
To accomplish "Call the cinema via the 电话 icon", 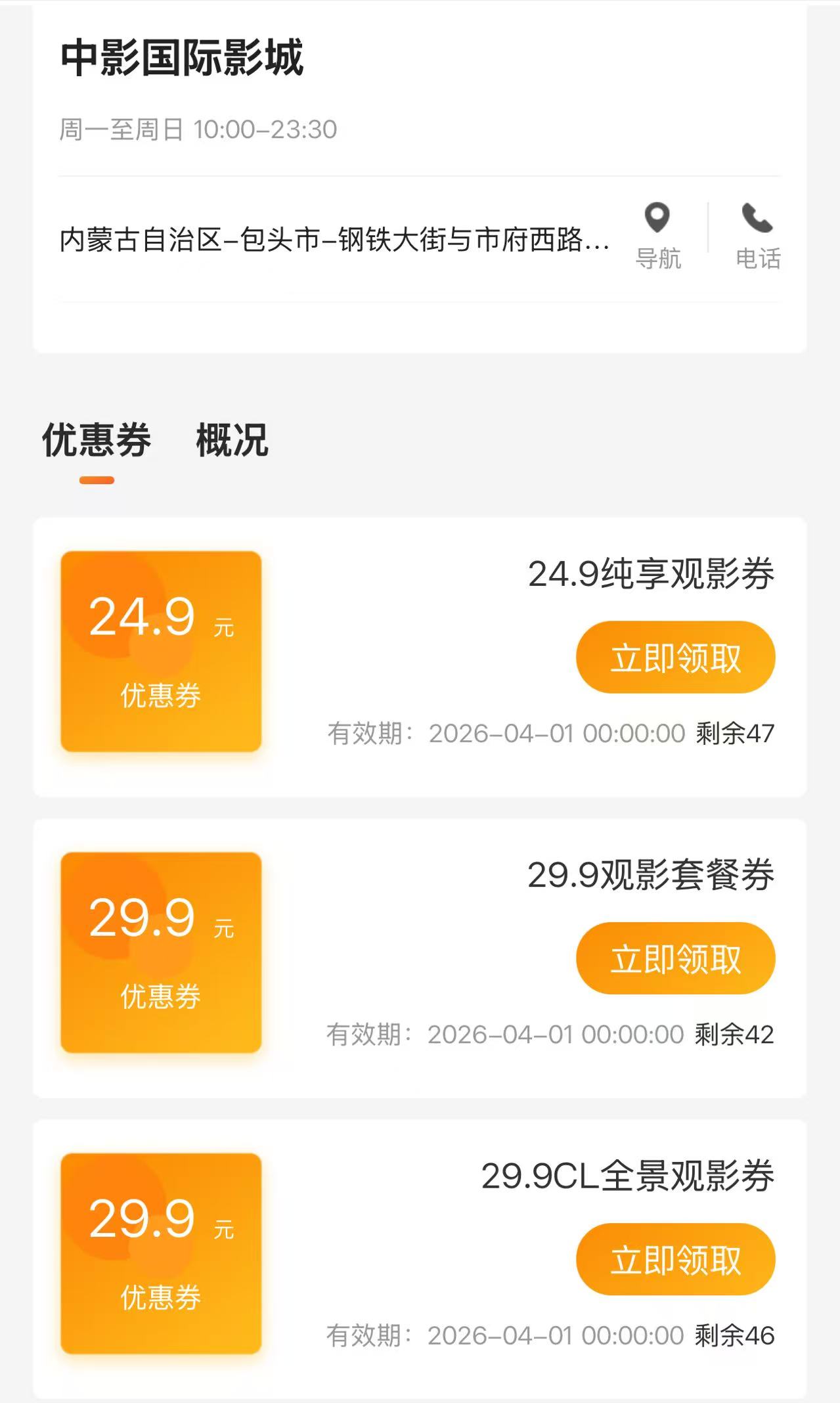I will coord(758,236).
